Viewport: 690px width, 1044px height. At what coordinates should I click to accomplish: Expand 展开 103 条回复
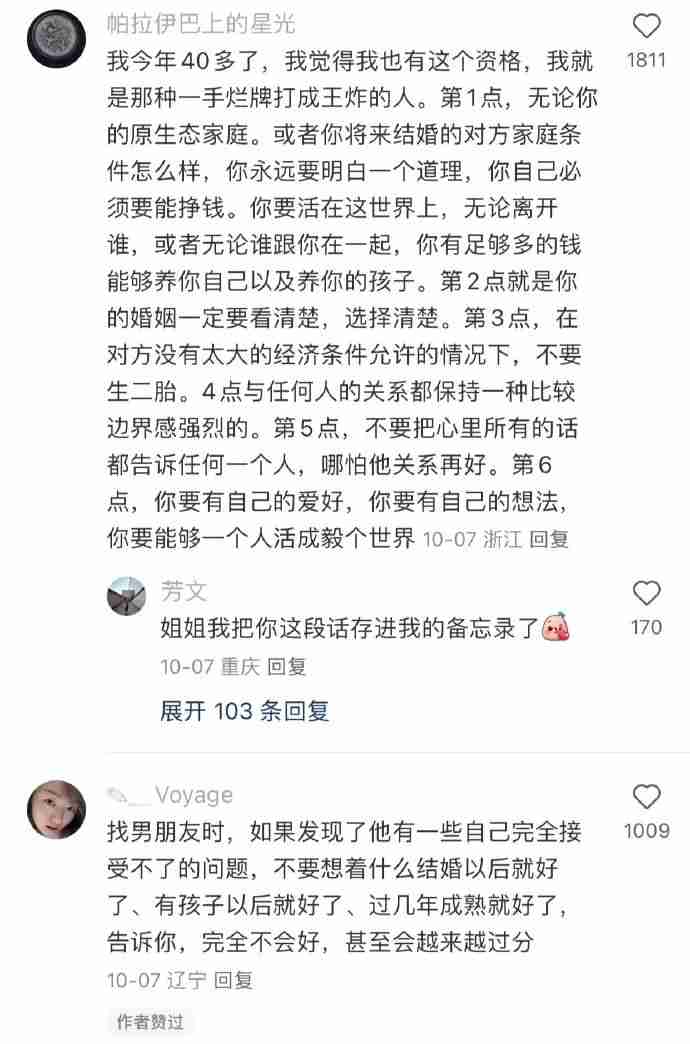point(244,711)
